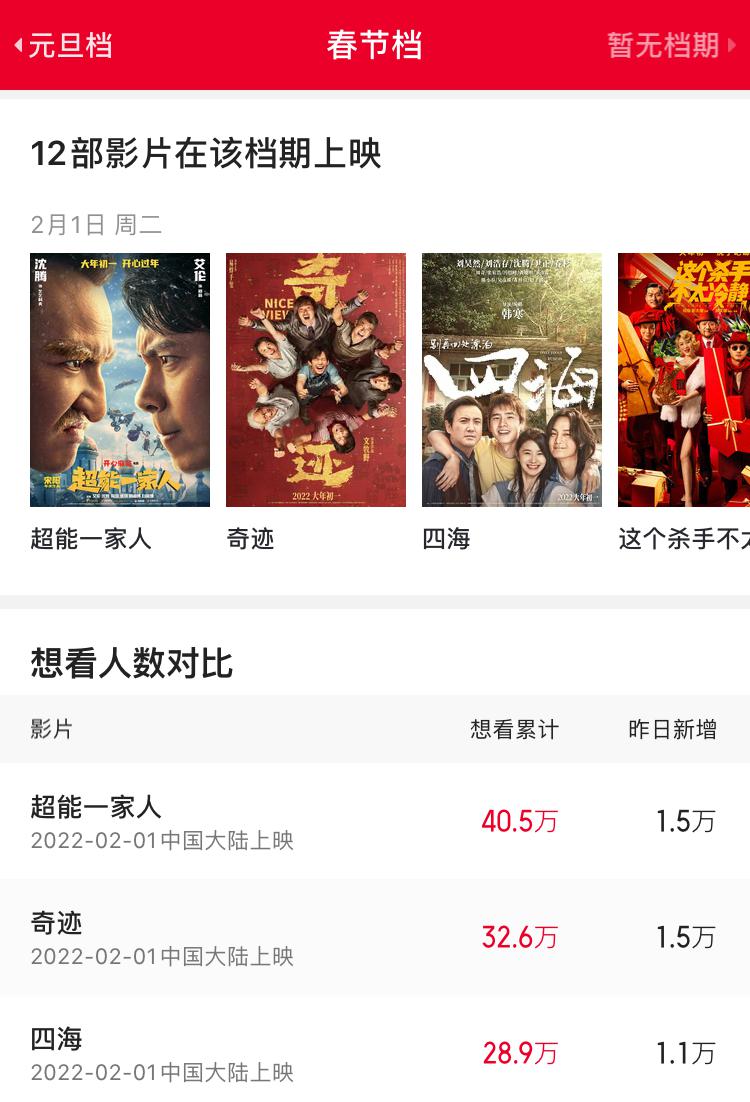Open 奇迹 movie poster

316,380
